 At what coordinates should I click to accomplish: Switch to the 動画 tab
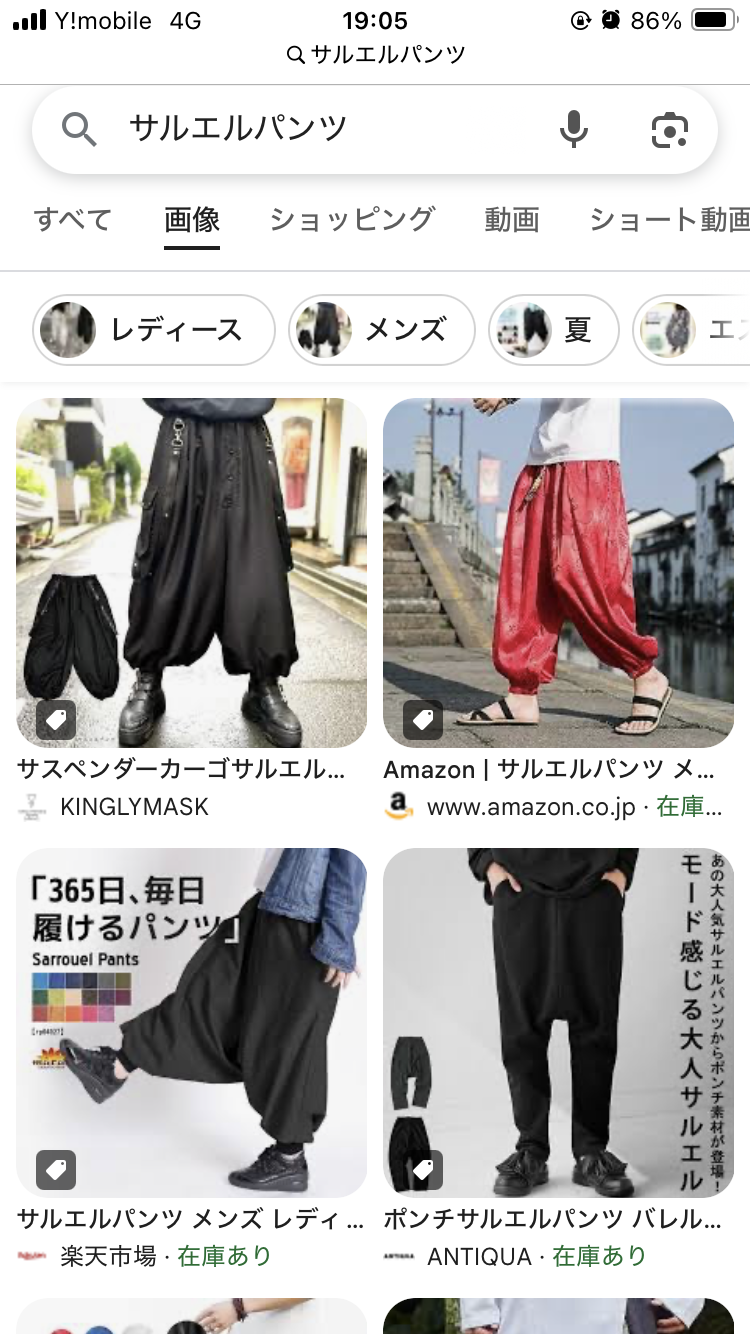[512, 219]
